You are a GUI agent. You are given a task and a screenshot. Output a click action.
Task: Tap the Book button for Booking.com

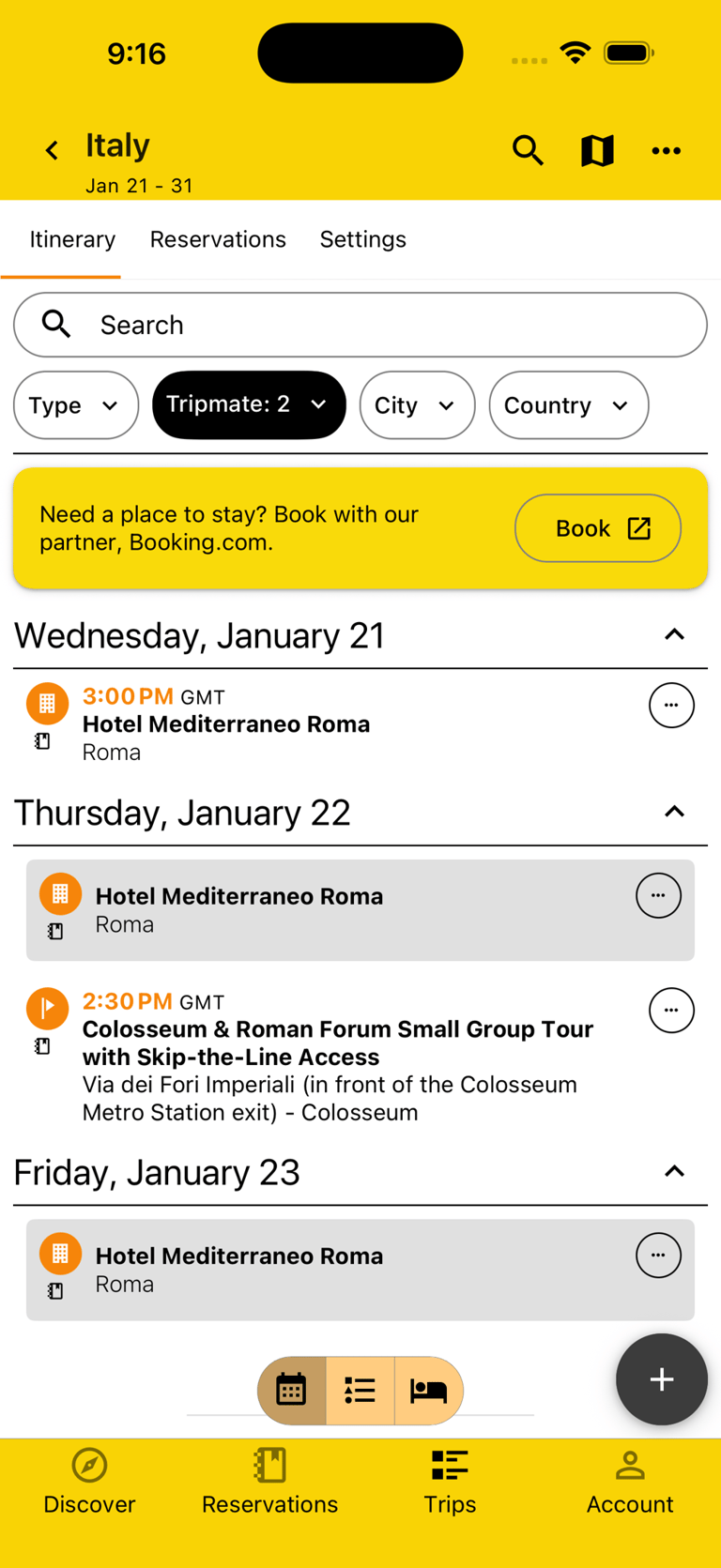(x=597, y=528)
